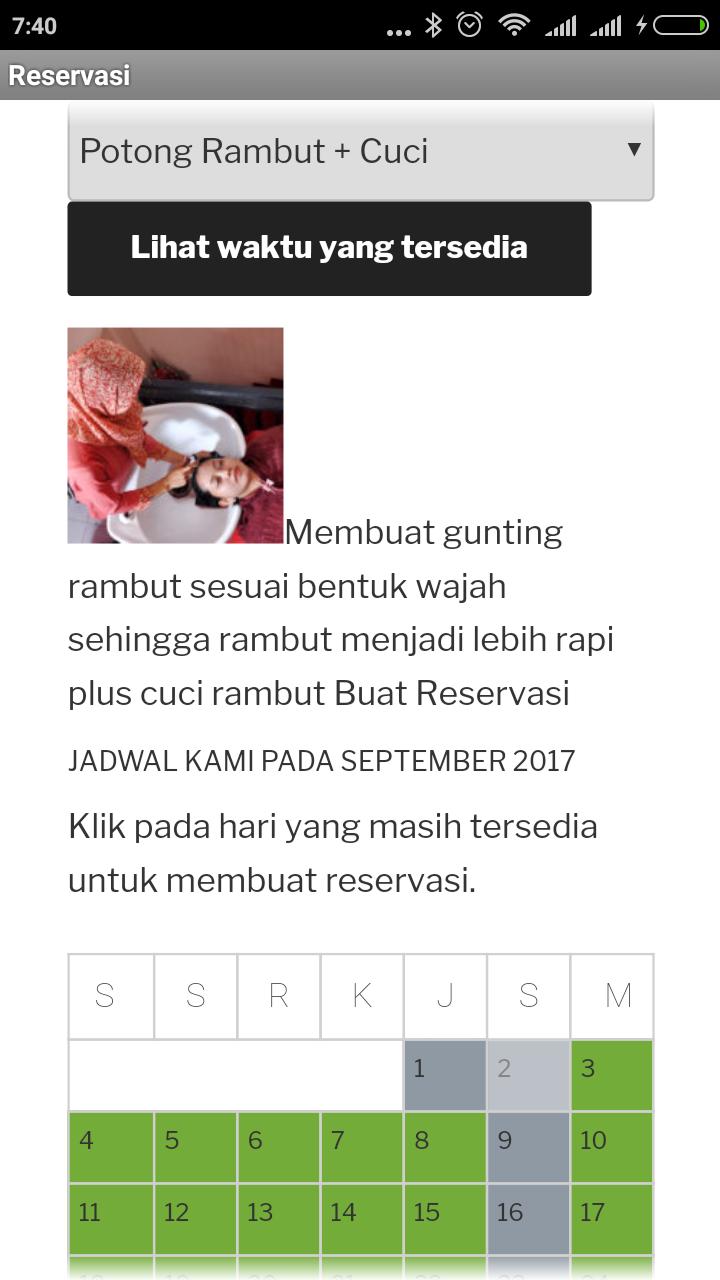This screenshot has height=1280, width=720.
Task: Select available date 10
Action: (611, 1147)
